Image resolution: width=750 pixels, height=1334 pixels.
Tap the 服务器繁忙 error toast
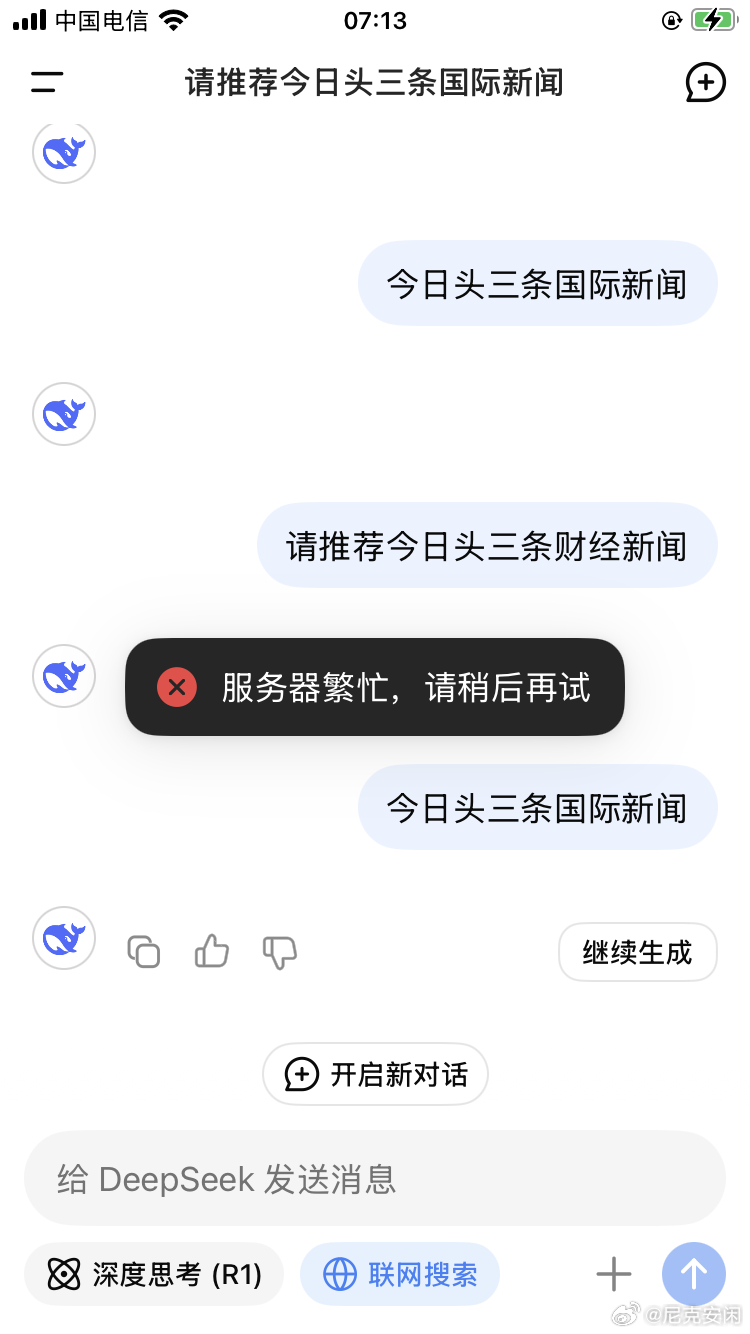[374, 687]
